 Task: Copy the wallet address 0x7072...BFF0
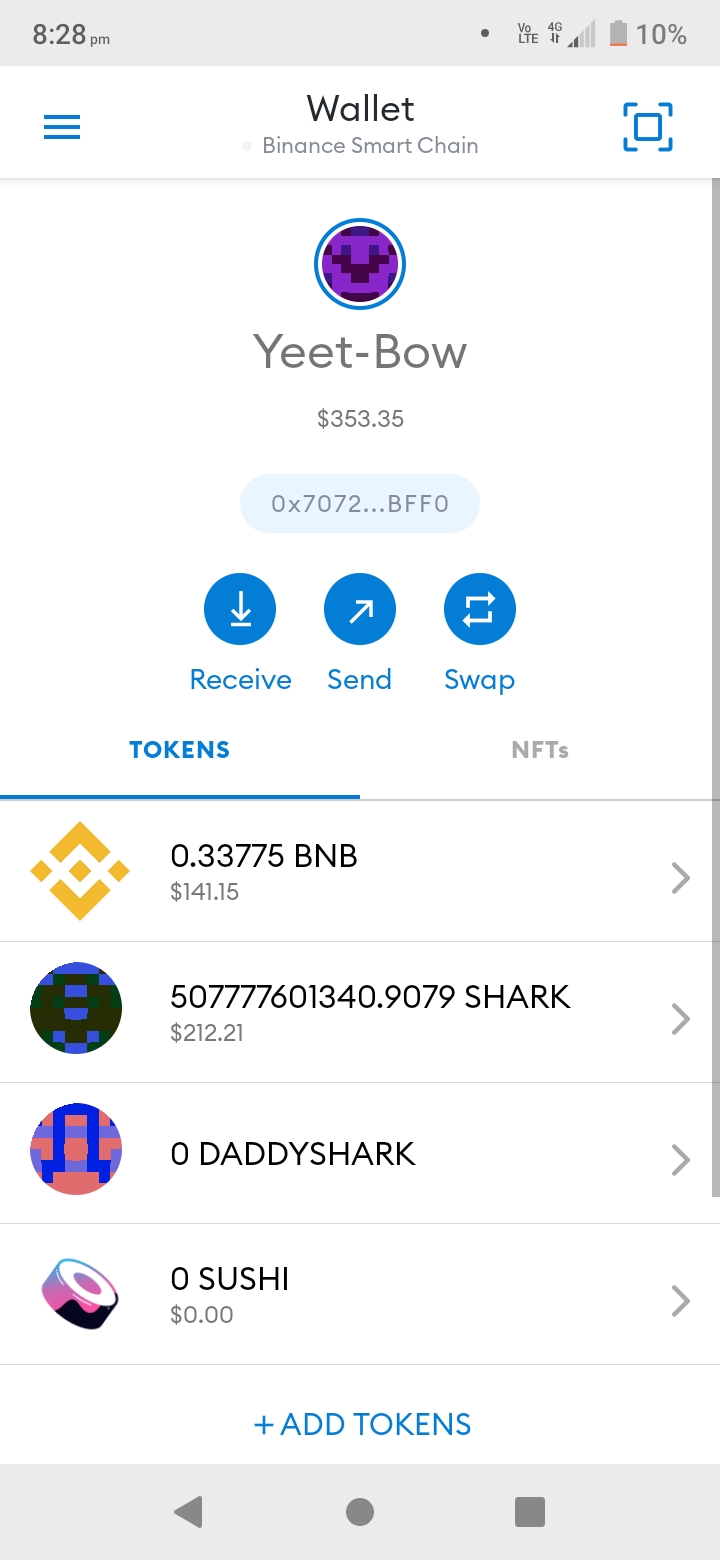360,504
